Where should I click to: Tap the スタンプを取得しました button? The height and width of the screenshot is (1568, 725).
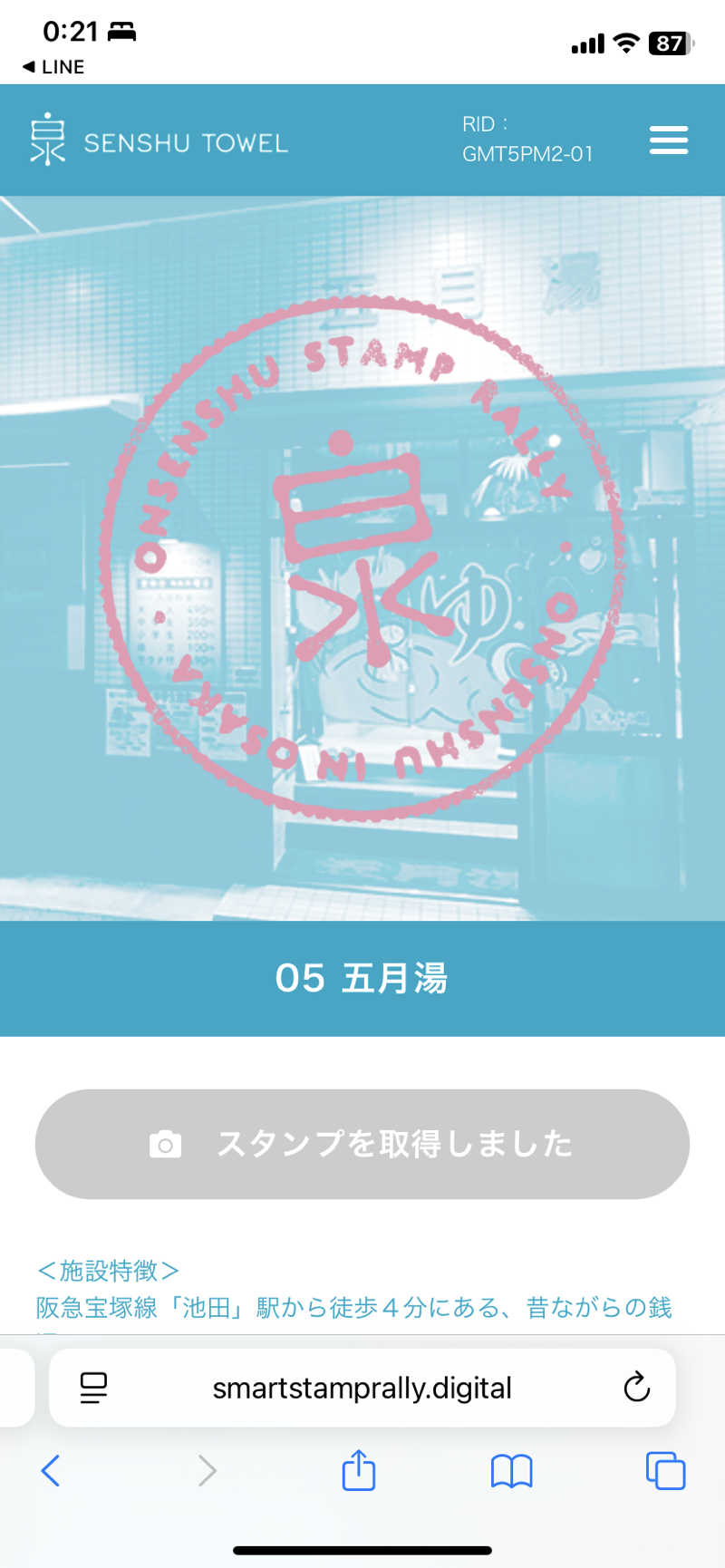click(362, 1144)
